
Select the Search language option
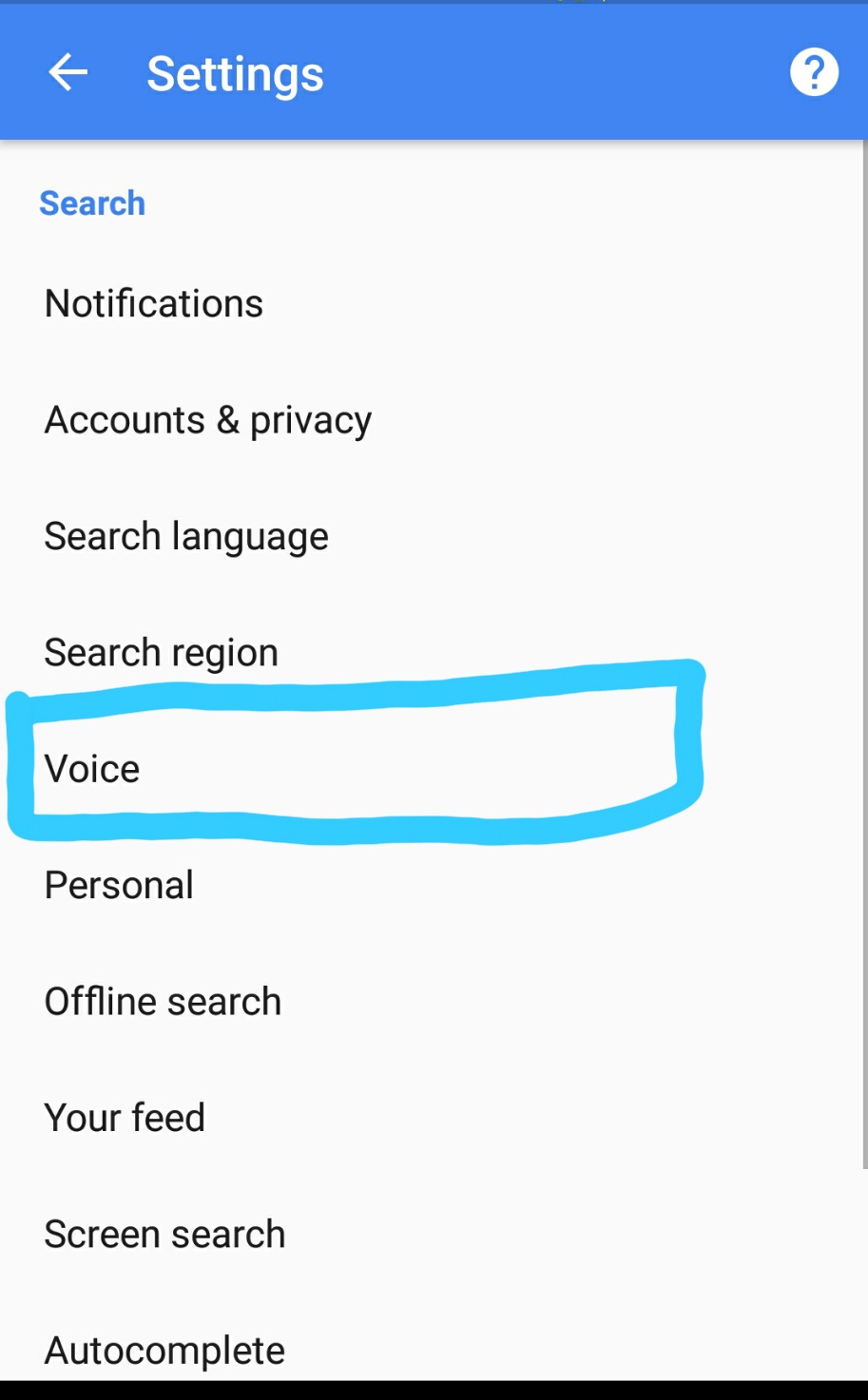pyautogui.click(x=186, y=537)
